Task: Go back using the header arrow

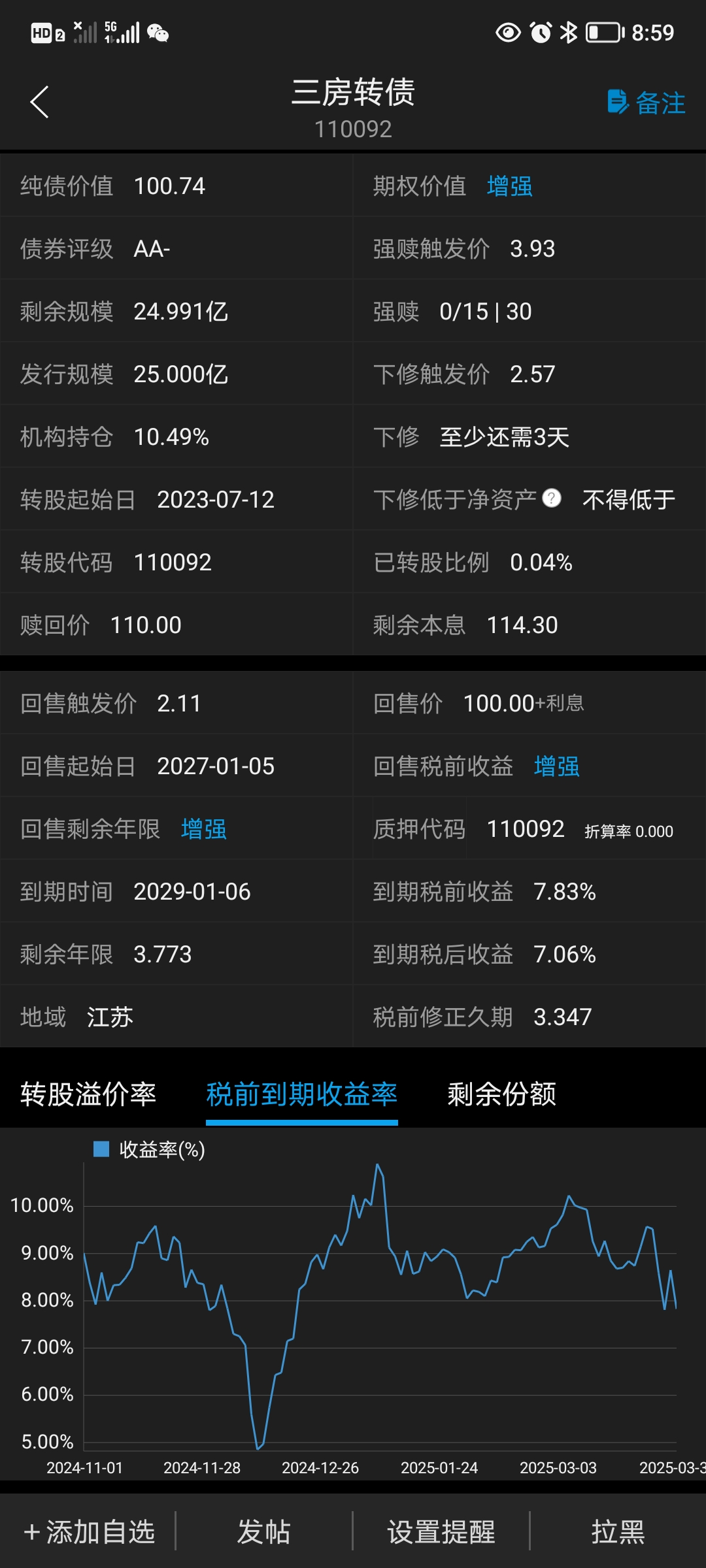Action: point(39,103)
